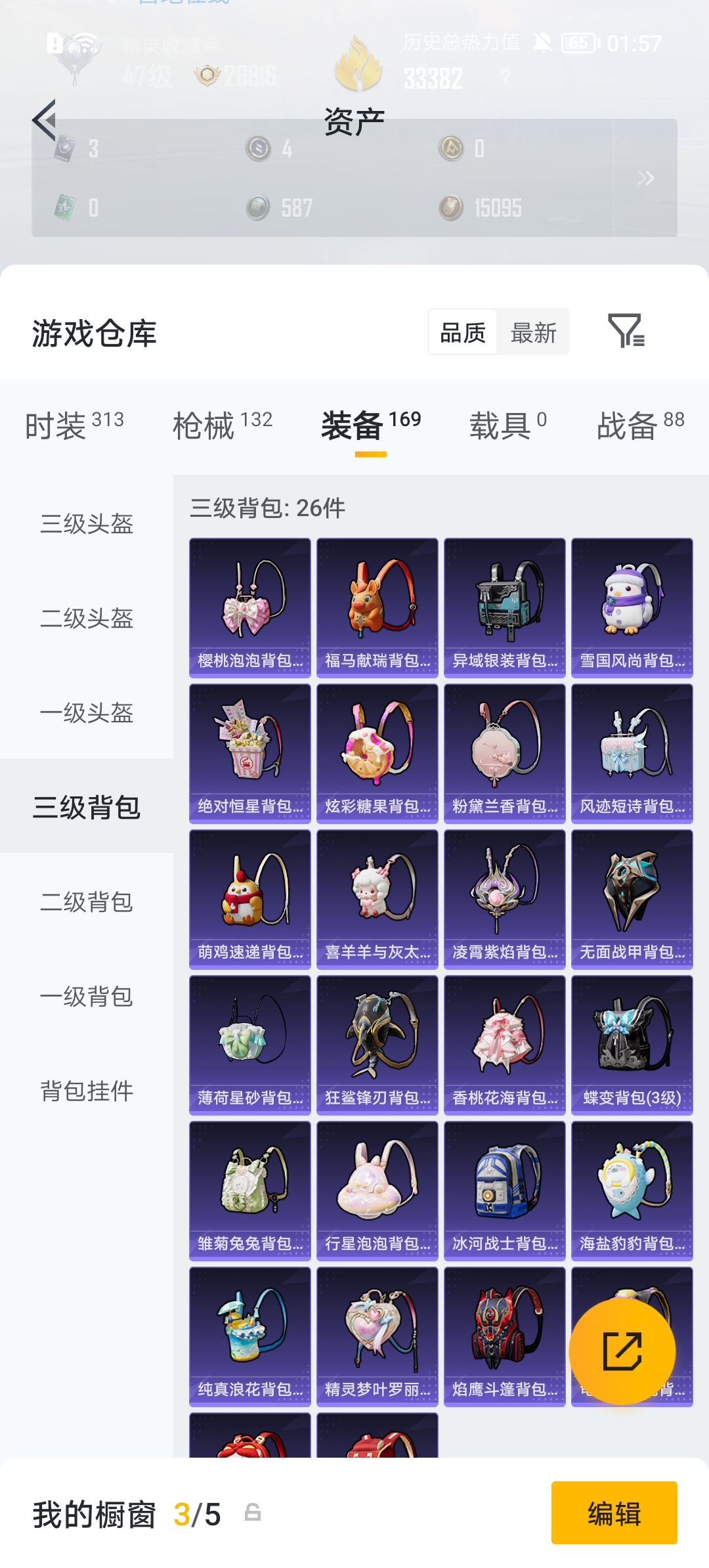Switch sorting to 最新
Screen dimensions: 709x1568
click(533, 333)
